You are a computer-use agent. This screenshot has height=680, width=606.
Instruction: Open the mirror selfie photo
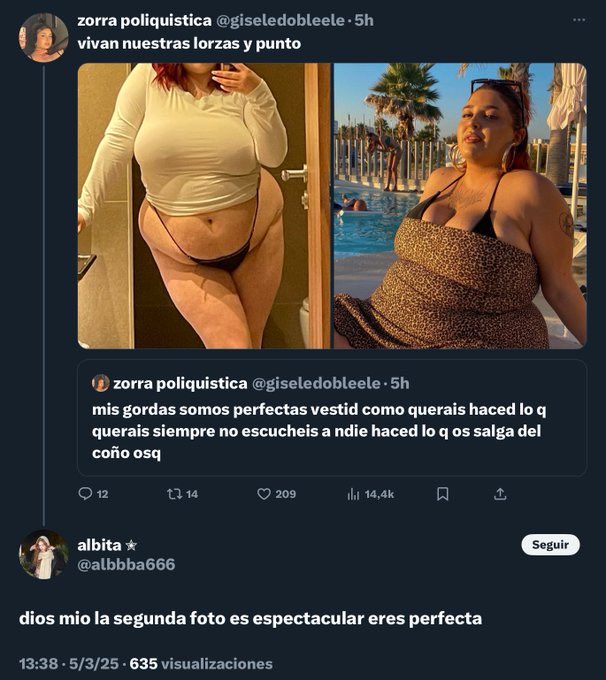pyautogui.click(x=204, y=205)
